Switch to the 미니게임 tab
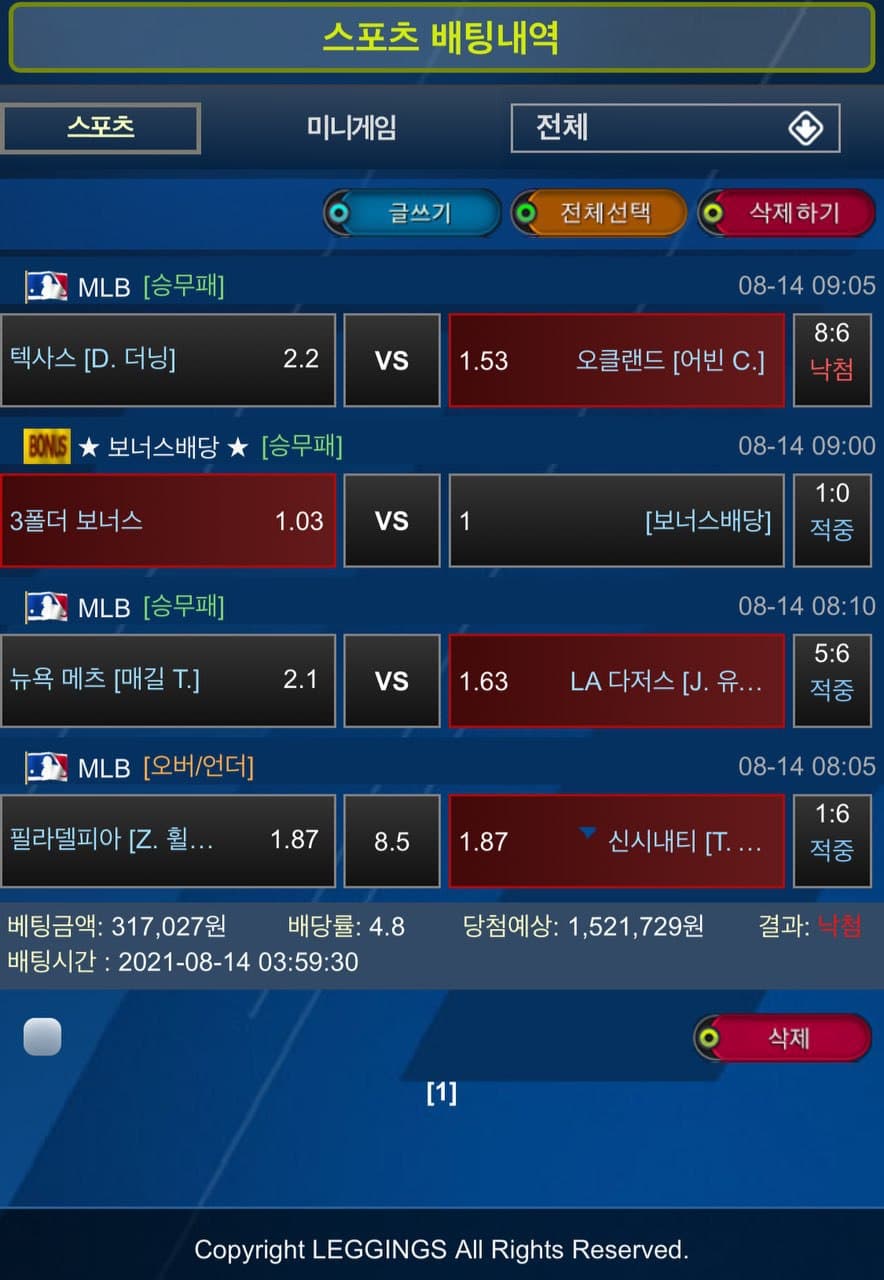Screen dimensions: 884x1280 (351, 128)
